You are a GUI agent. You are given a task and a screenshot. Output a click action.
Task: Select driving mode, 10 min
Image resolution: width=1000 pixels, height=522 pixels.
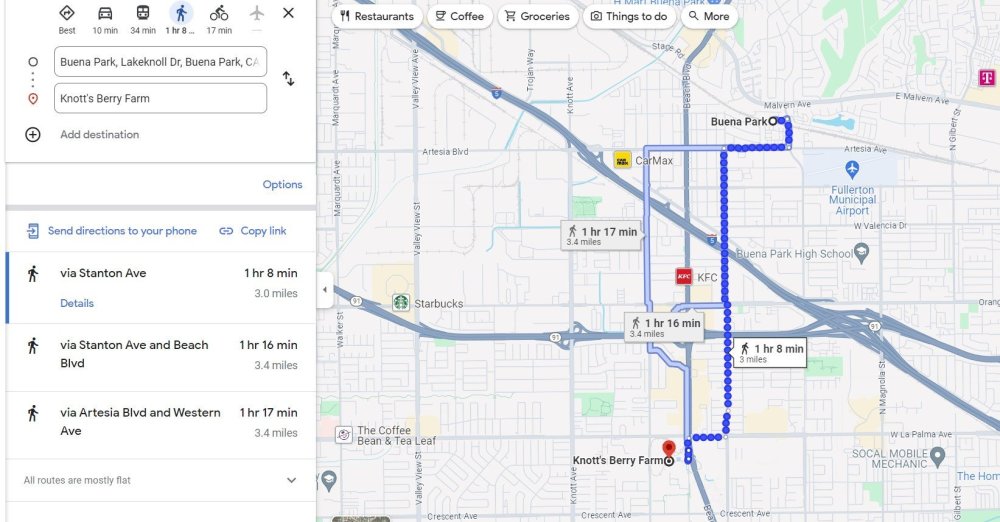(x=105, y=17)
